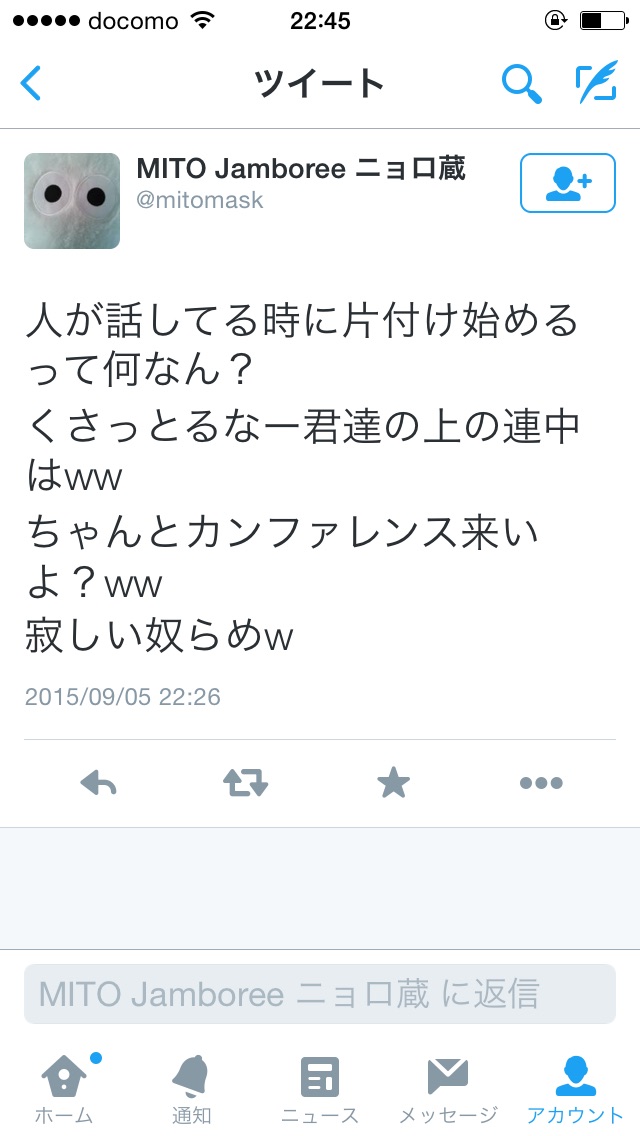Reply to this tweet with arrow icon

click(99, 783)
